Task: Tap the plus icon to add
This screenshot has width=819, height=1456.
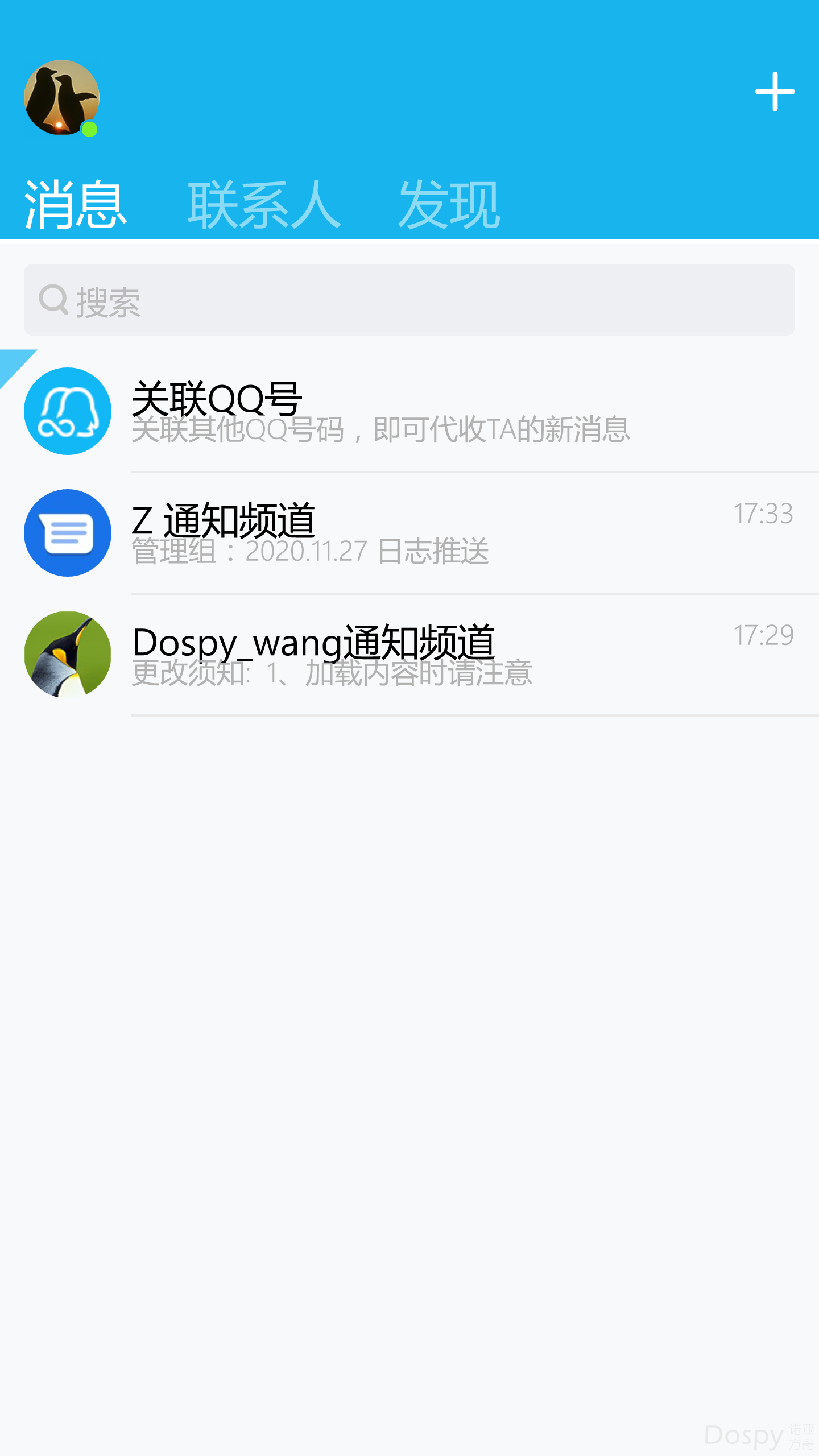Action: (x=775, y=92)
